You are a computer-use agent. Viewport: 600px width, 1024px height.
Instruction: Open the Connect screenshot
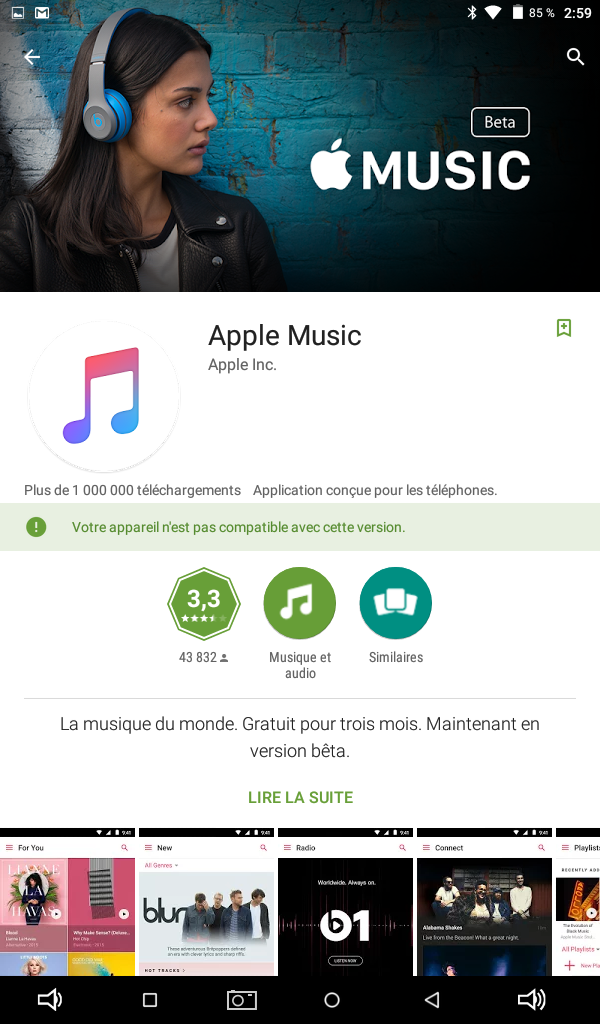point(484,902)
